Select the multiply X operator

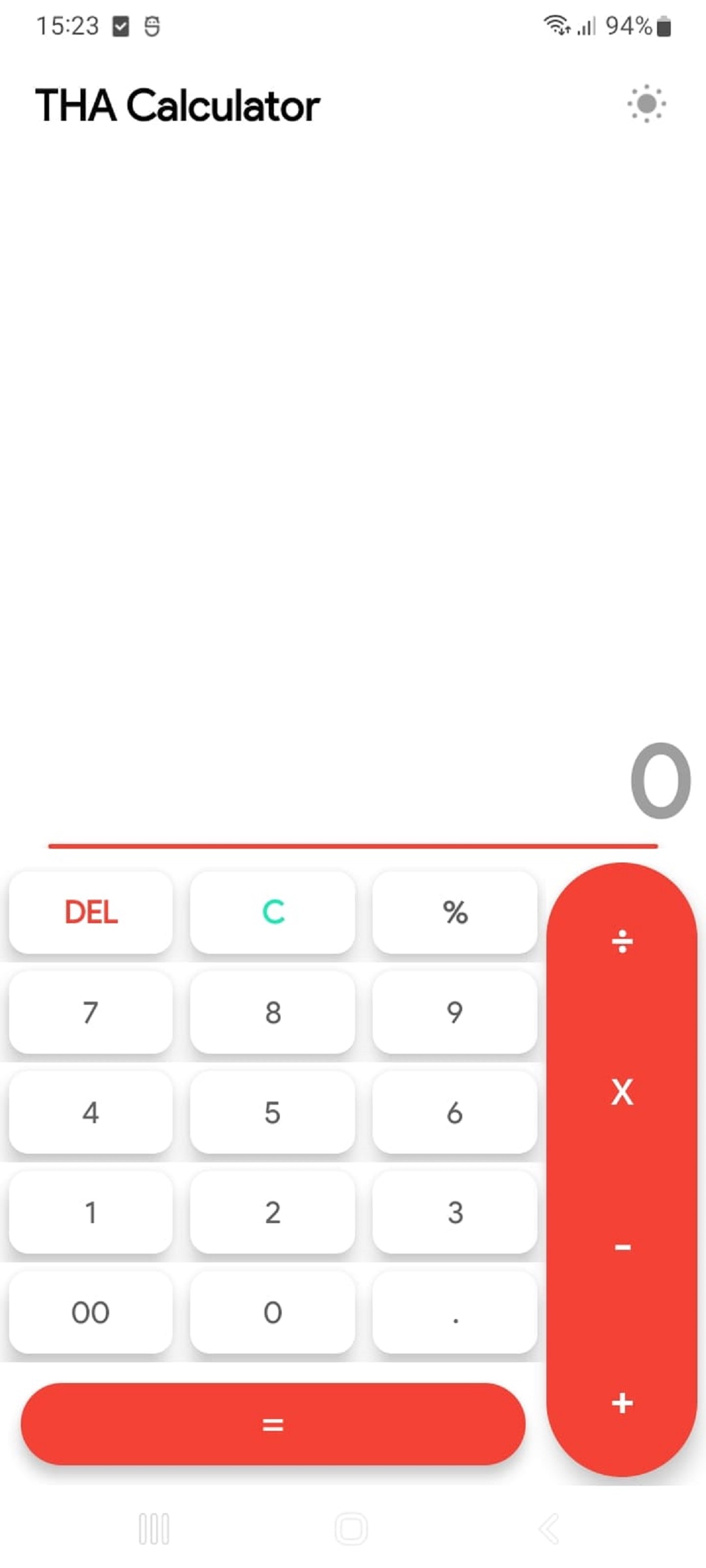[x=622, y=1092]
